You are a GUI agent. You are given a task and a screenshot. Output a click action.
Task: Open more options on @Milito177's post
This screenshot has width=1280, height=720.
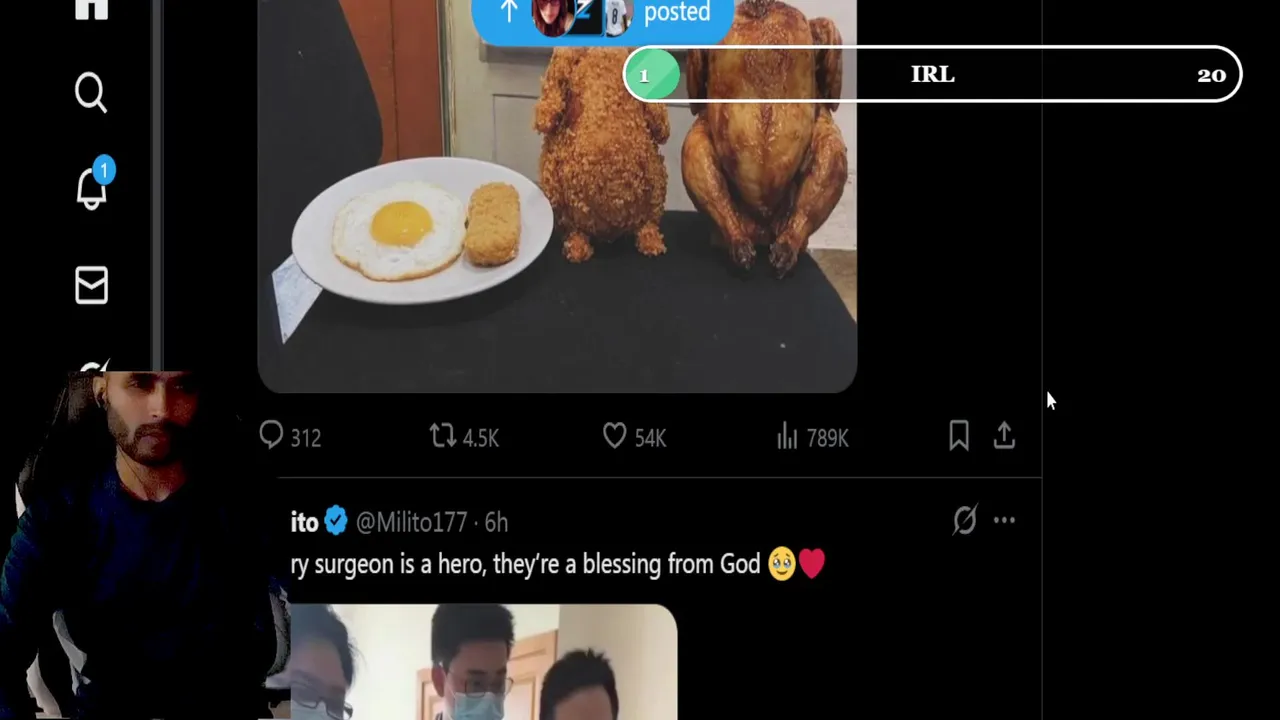[1004, 520]
